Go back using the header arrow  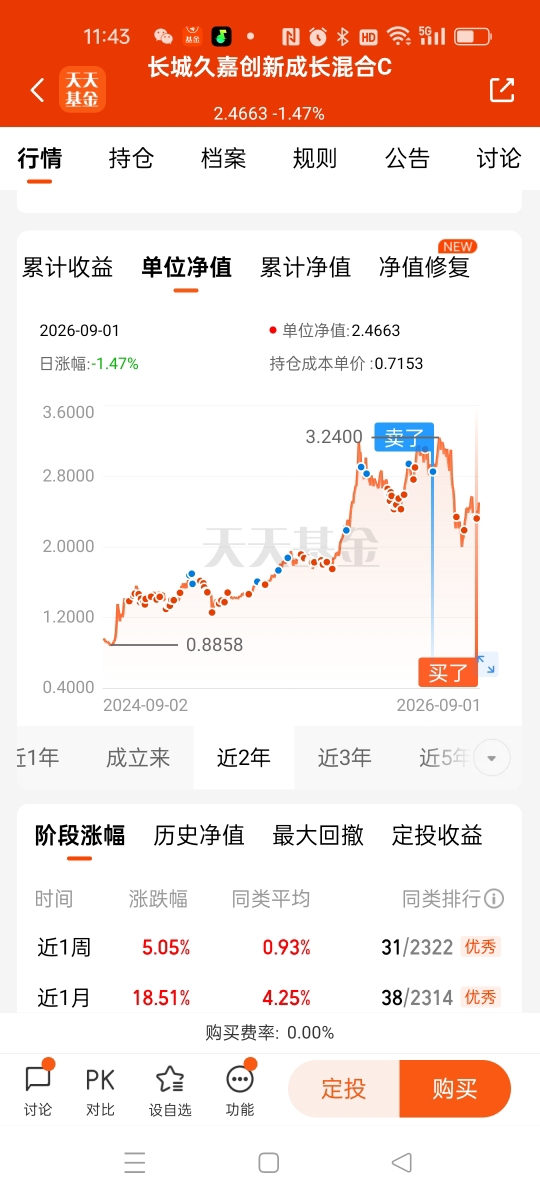37,90
